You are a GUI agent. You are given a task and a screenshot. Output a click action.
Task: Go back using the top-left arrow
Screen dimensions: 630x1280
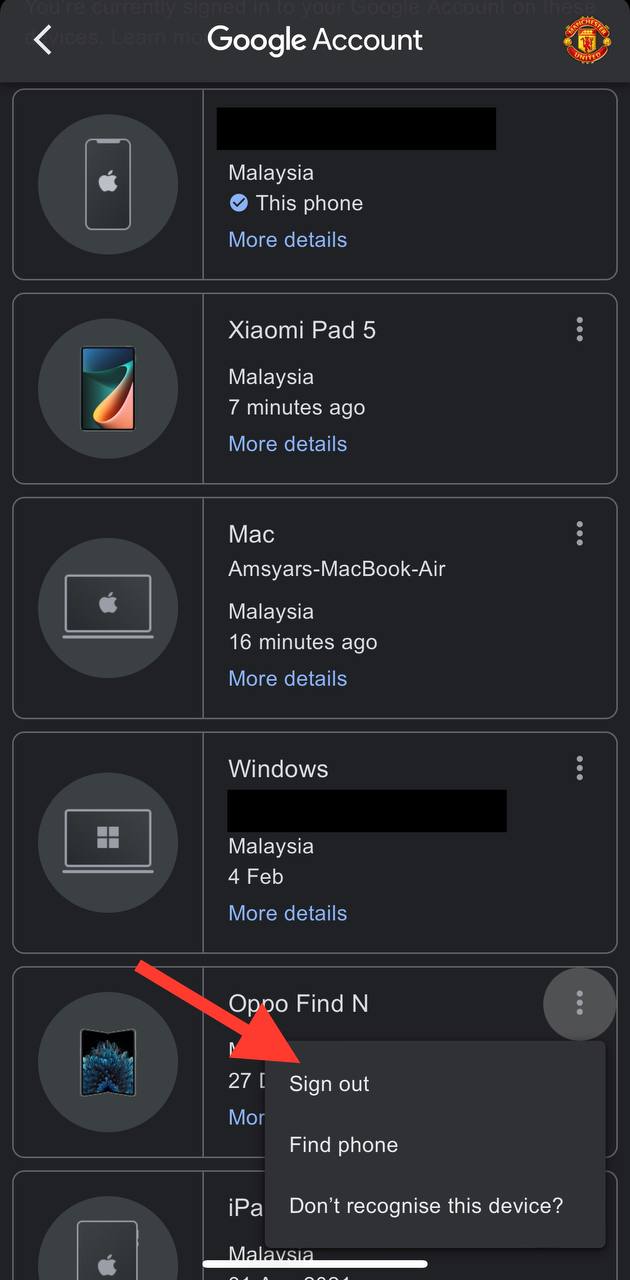coord(43,40)
